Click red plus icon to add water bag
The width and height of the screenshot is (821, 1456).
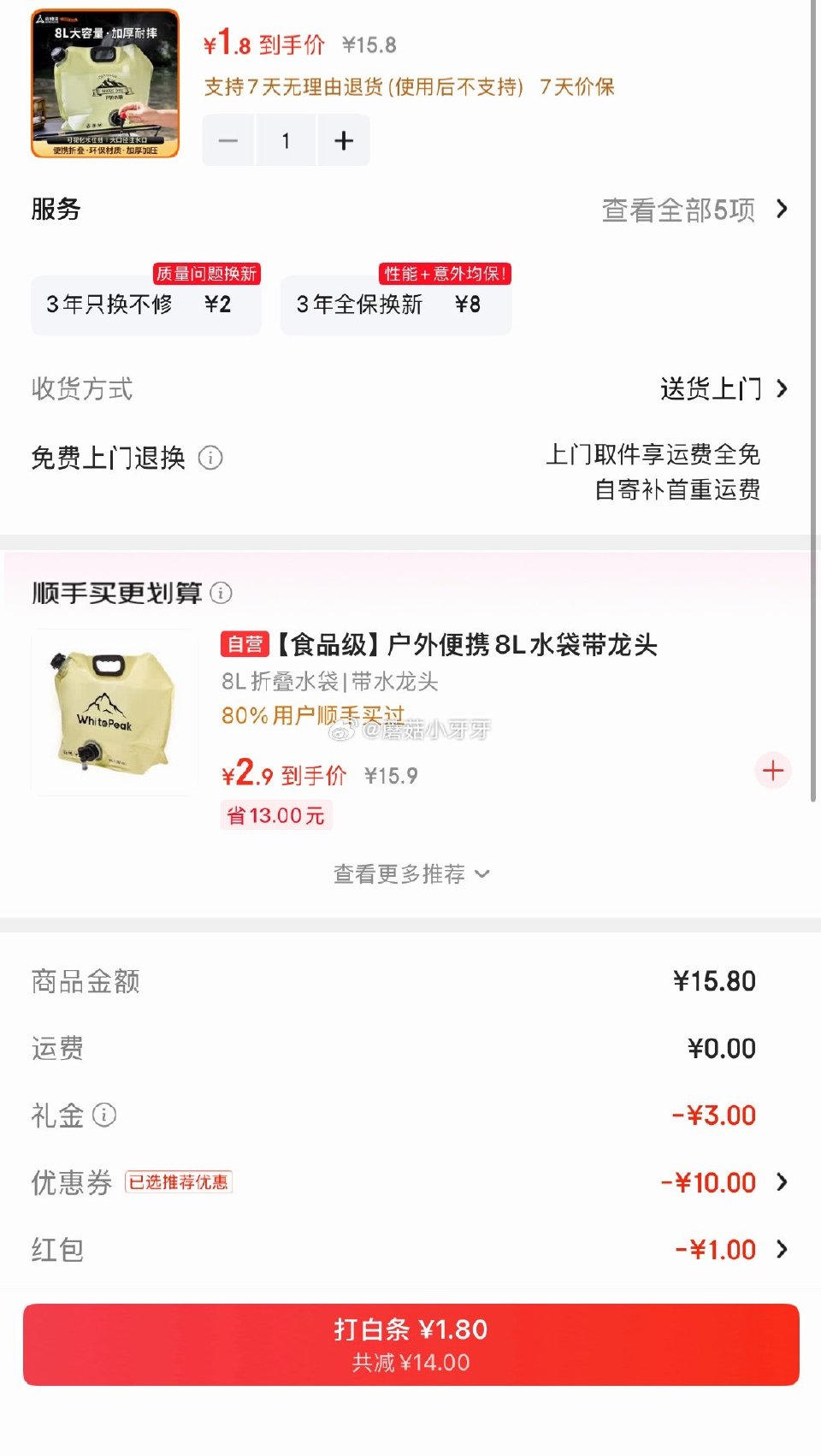click(772, 770)
